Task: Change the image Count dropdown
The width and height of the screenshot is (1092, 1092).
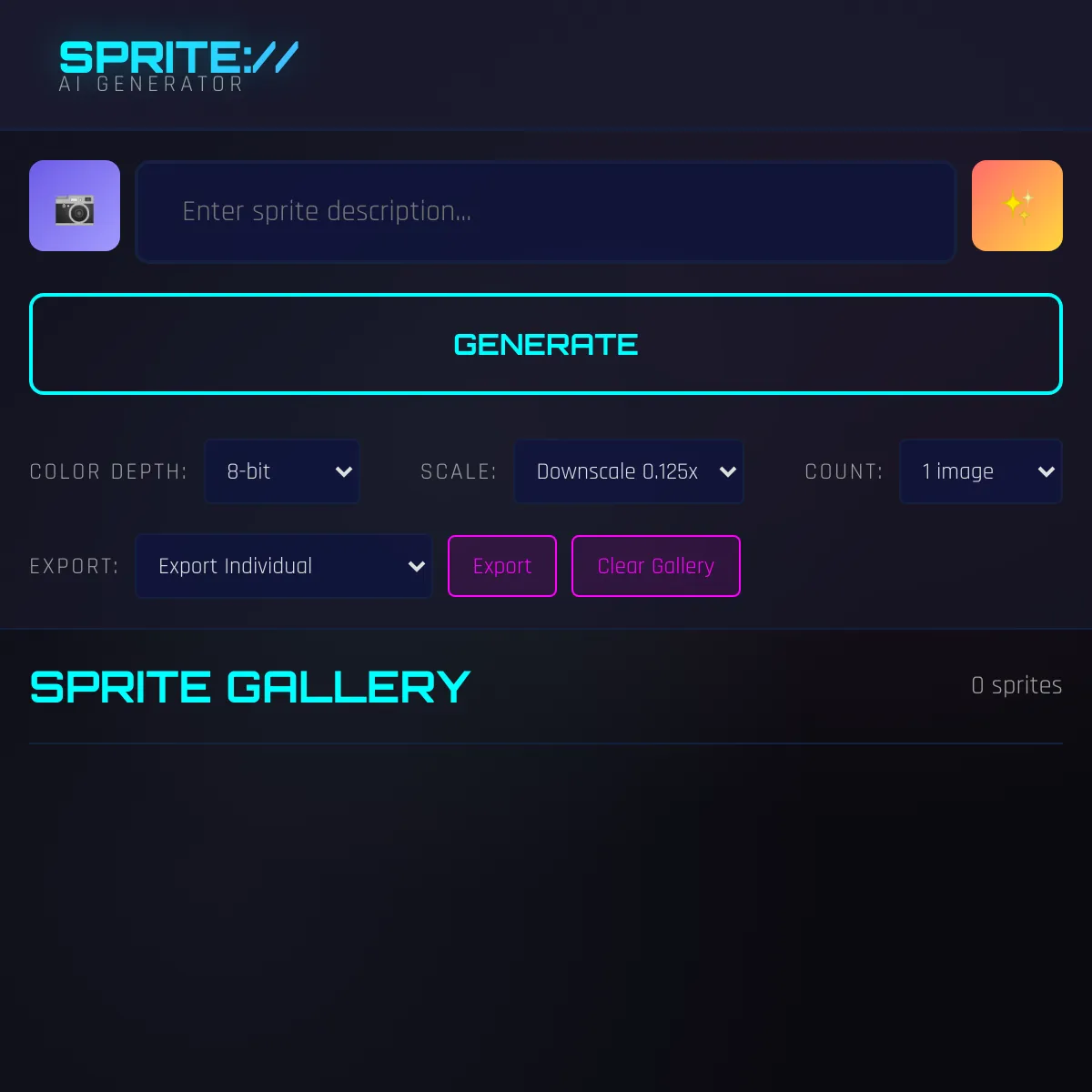Action: [x=980, y=471]
